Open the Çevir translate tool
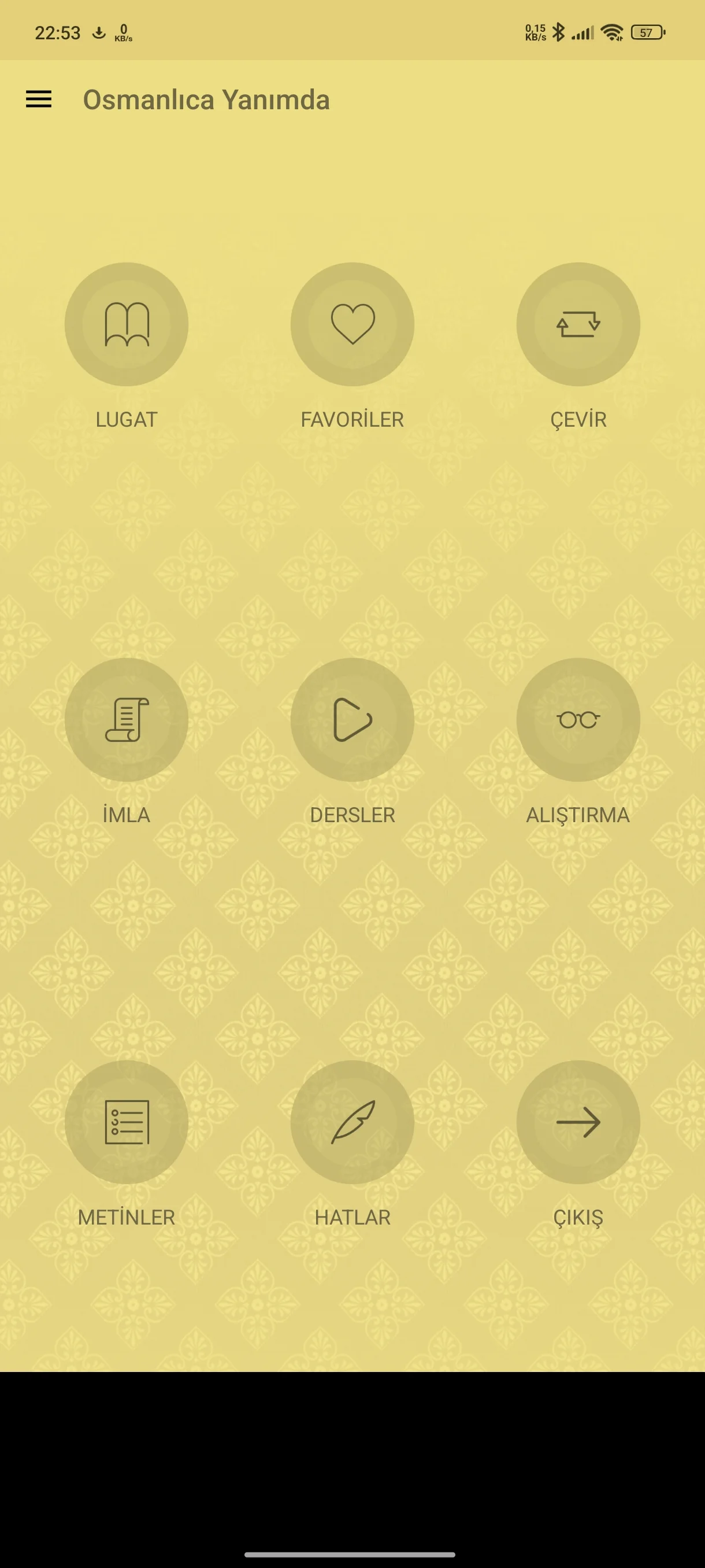705x1568 pixels. 578,324
